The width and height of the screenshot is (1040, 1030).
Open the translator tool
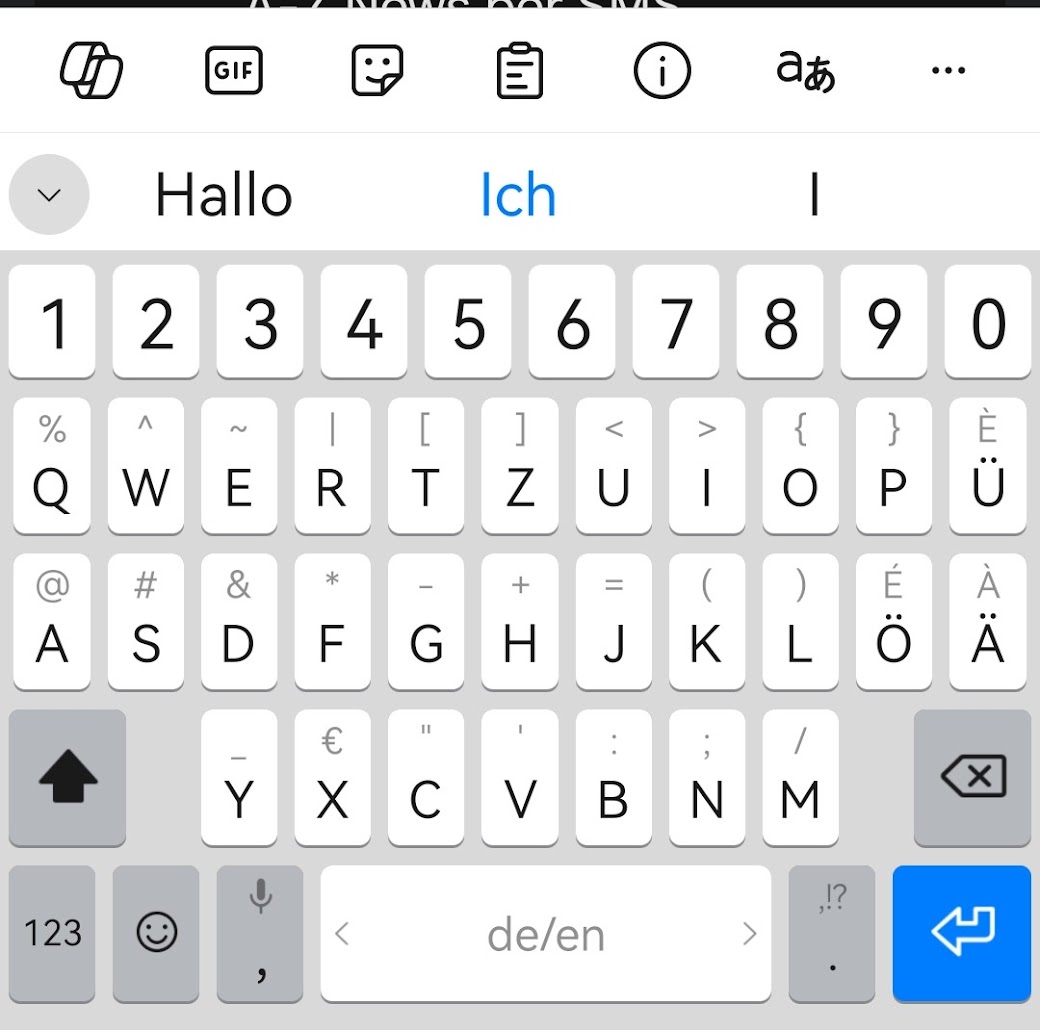[x=805, y=72]
